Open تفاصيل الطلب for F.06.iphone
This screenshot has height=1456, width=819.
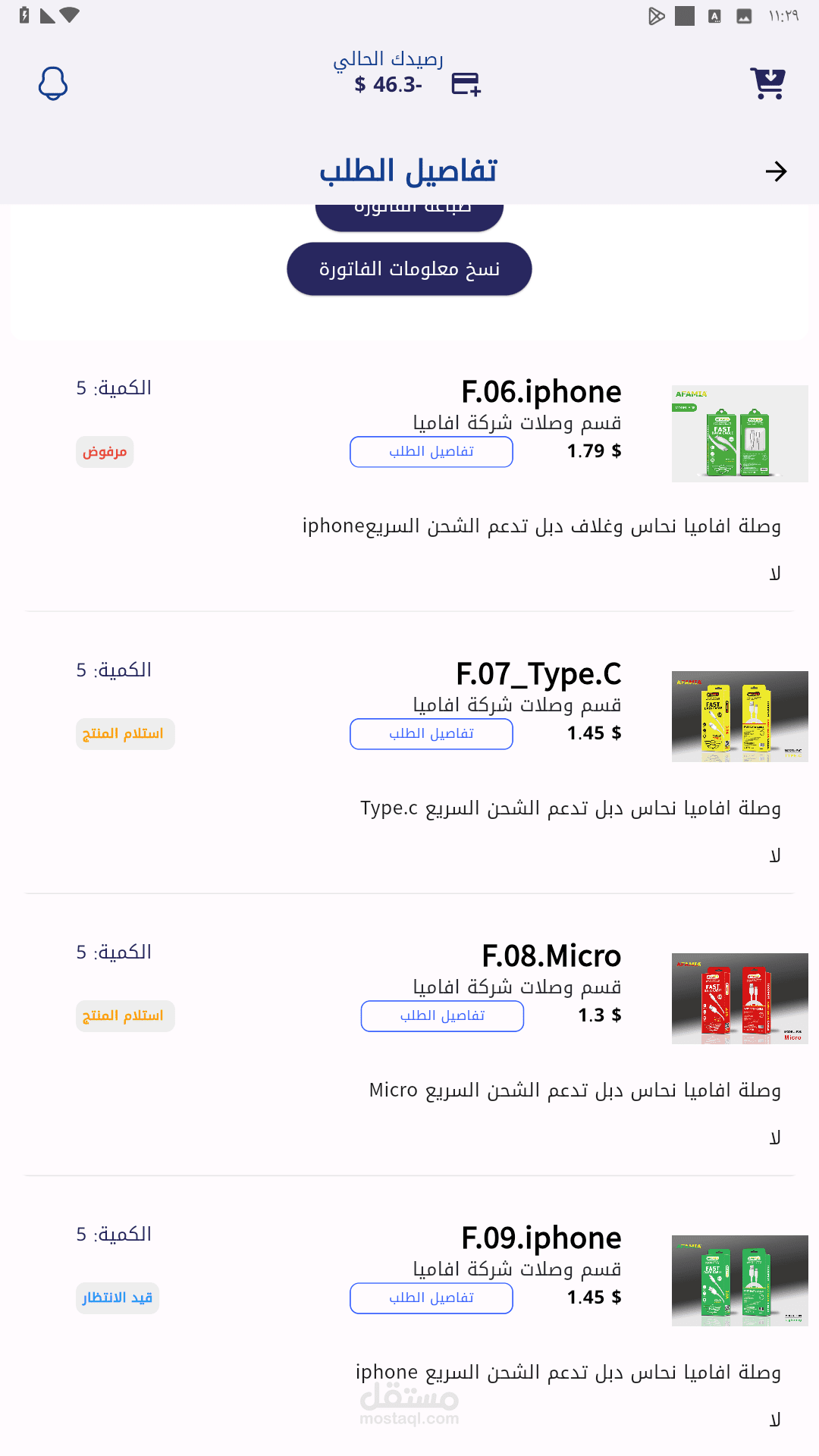[431, 452]
